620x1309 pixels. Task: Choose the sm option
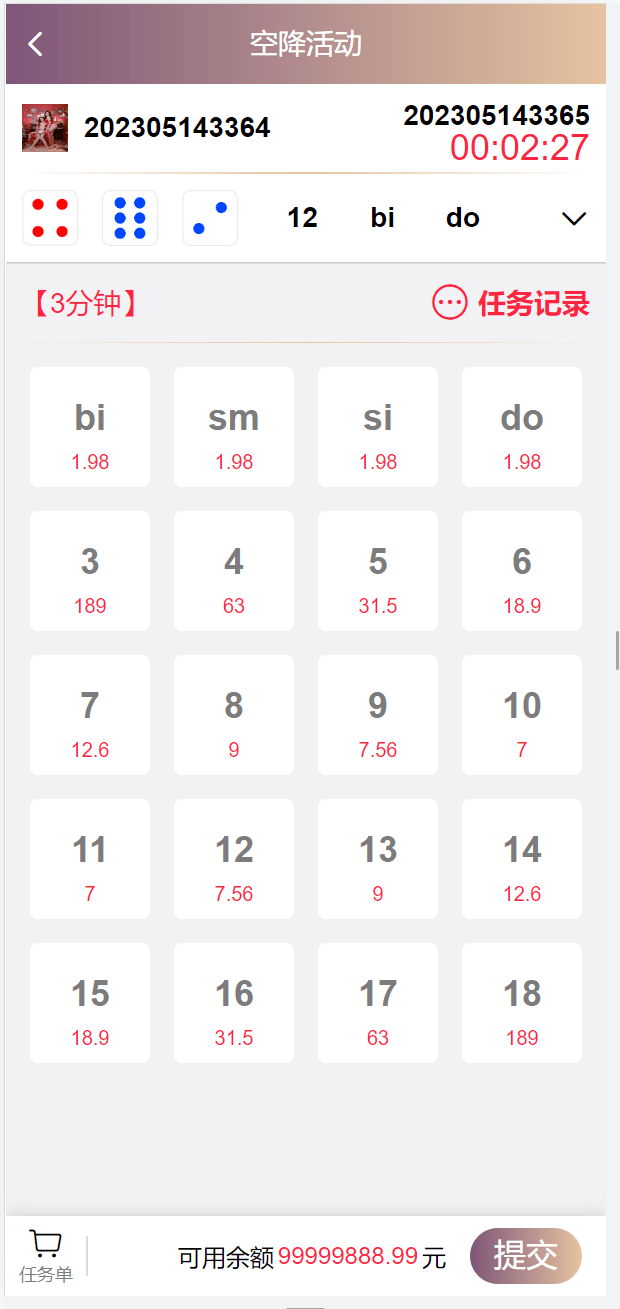click(234, 427)
